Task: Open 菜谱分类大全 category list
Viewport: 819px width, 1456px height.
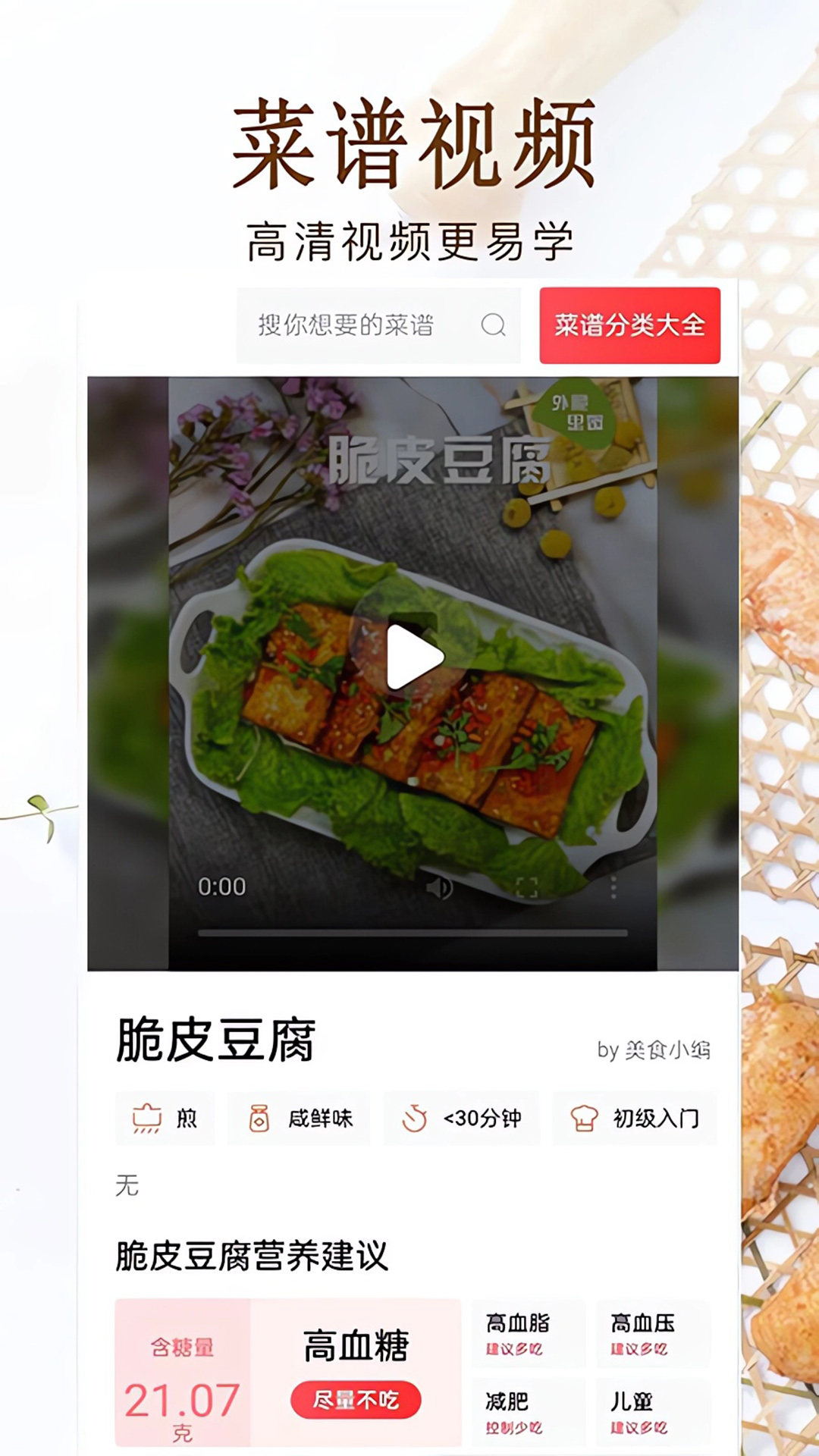Action: pos(629,326)
